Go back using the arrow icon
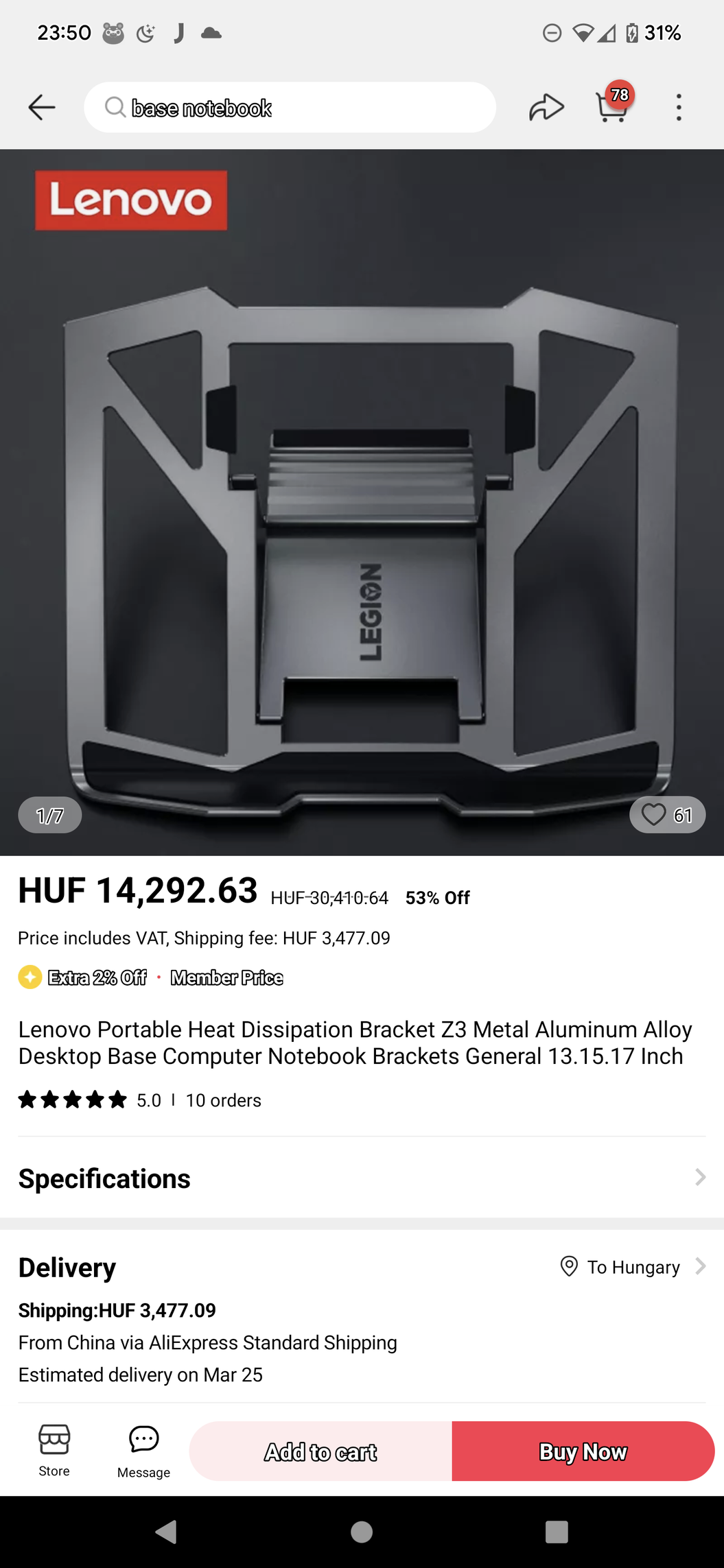This screenshot has width=724, height=1568. [41, 108]
